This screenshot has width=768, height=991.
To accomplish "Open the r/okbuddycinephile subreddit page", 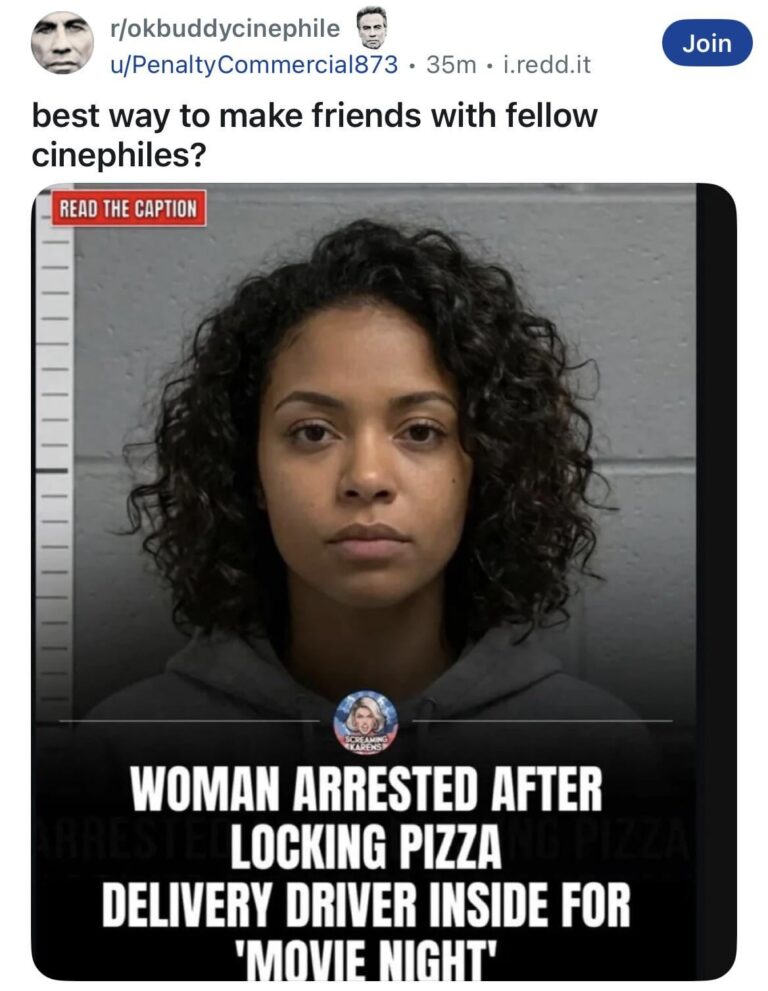I will click(224, 29).
